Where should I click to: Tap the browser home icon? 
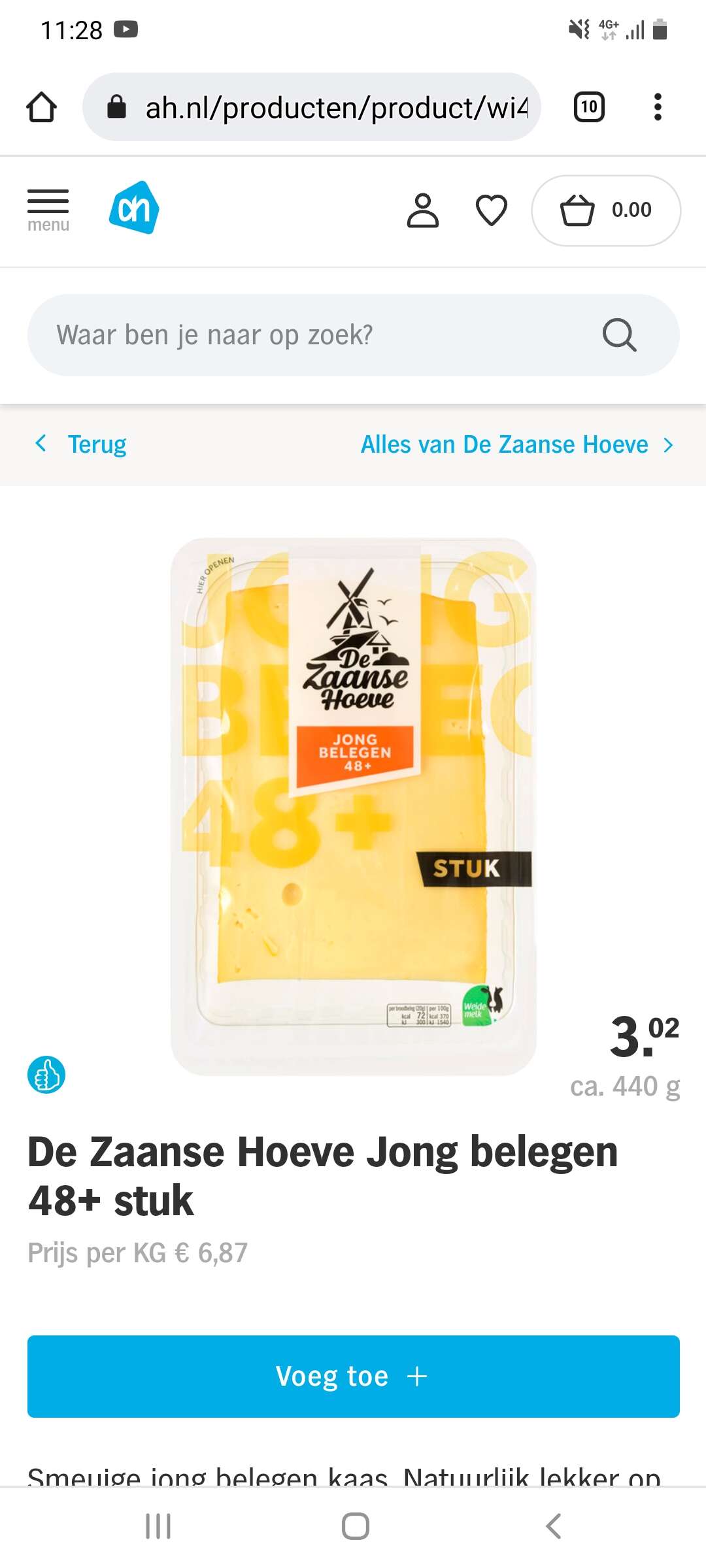click(x=41, y=107)
